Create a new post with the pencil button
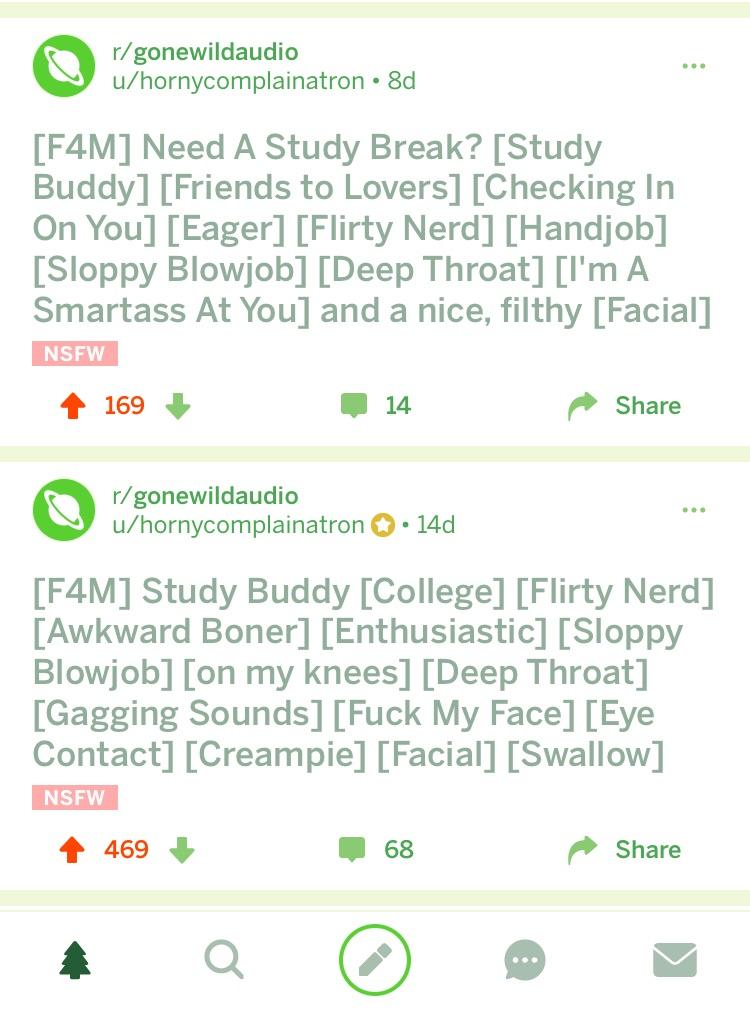Viewport: 750px width, 1010px height. [x=375, y=960]
